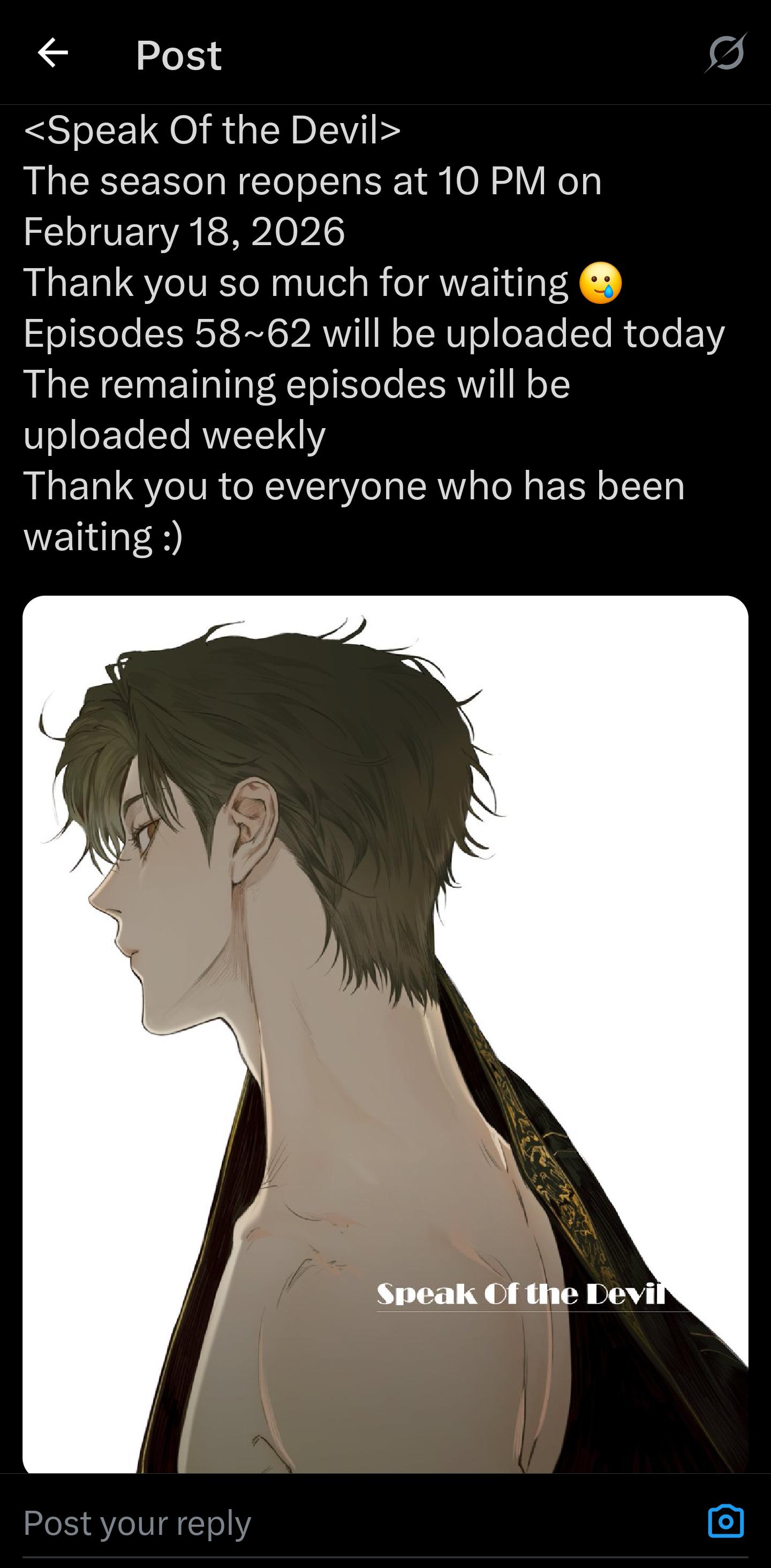Go back from the Post screen
The image size is (771, 1568).
[53, 53]
